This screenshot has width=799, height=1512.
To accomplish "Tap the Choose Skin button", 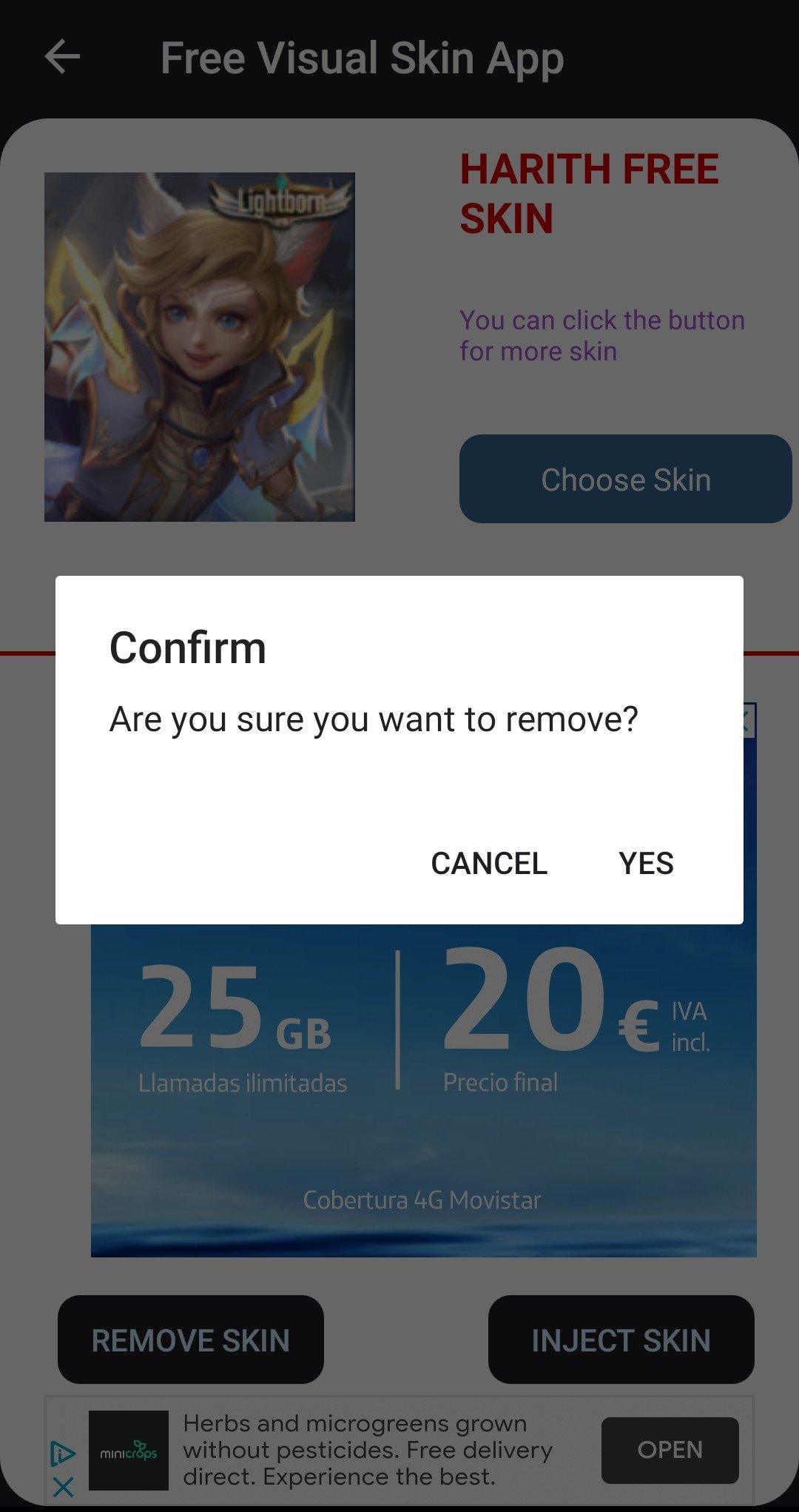I will pyautogui.click(x=625, y=480).
